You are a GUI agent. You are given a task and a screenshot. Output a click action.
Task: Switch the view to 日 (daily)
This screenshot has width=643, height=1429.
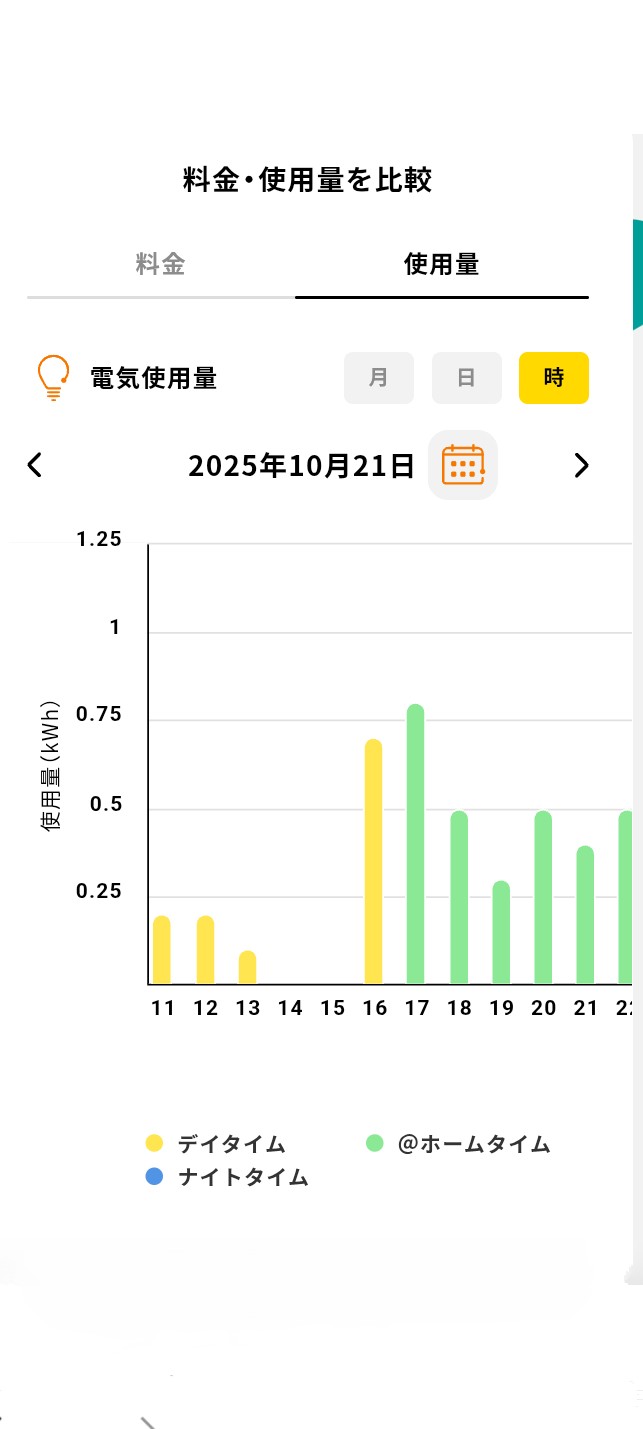pyautogui.click(x=466, y=378)
